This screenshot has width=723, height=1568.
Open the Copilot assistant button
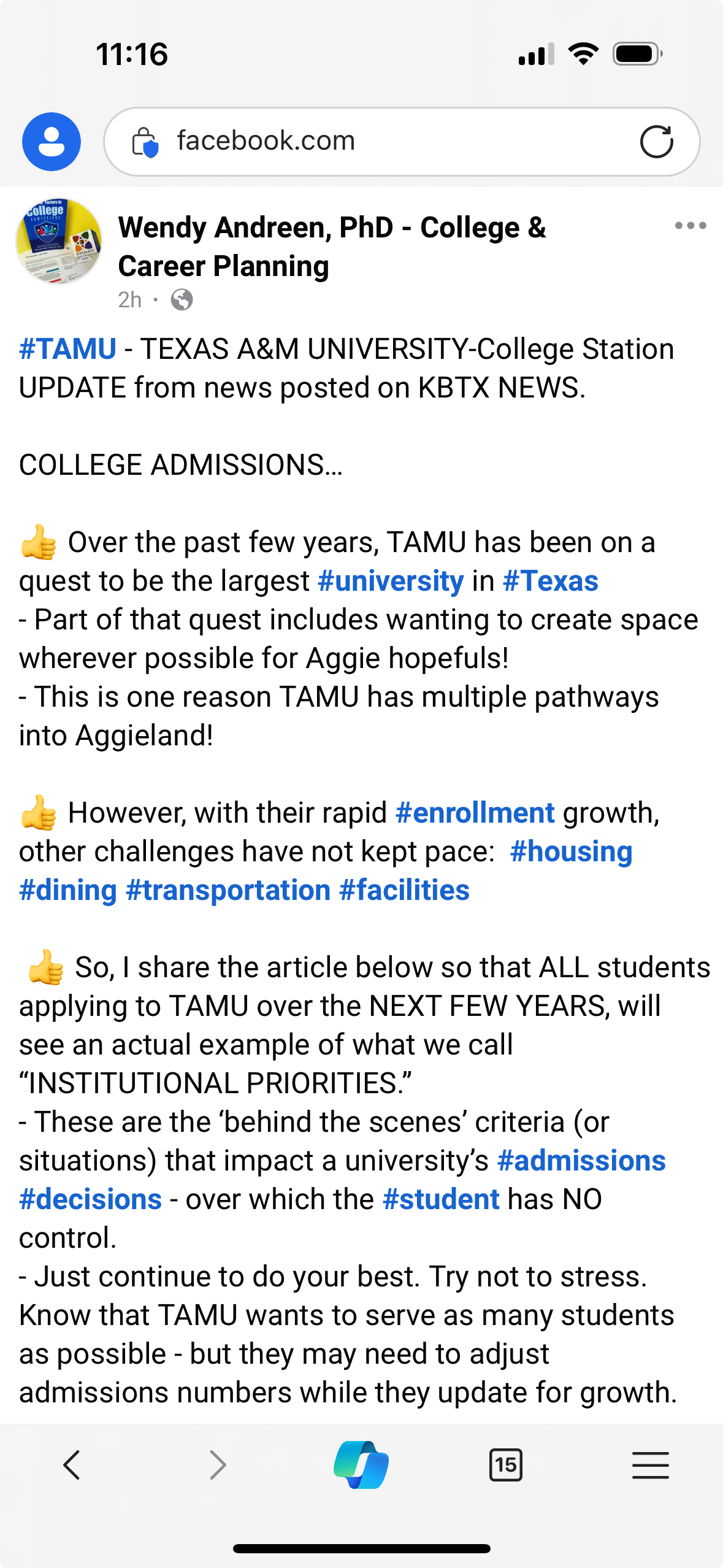(x=361, y=1465)
